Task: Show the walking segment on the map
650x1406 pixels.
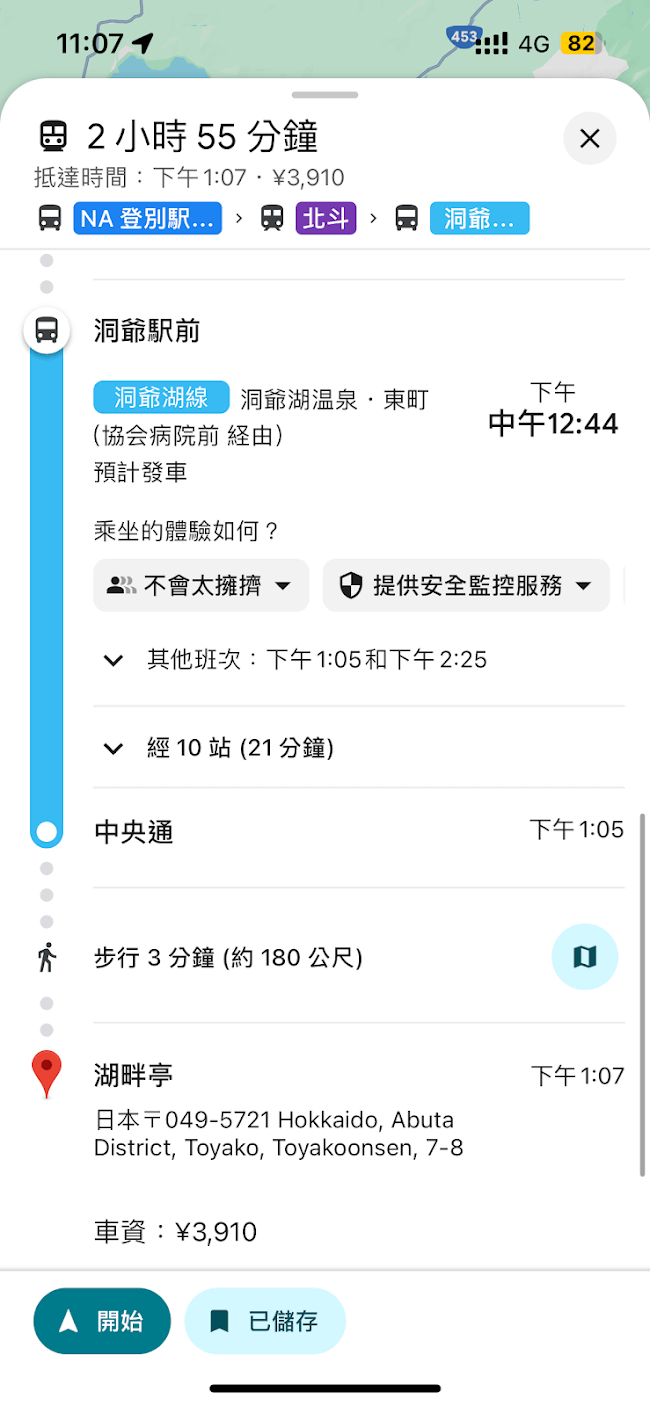Action: pyautogui.click(x=584, y=957)
